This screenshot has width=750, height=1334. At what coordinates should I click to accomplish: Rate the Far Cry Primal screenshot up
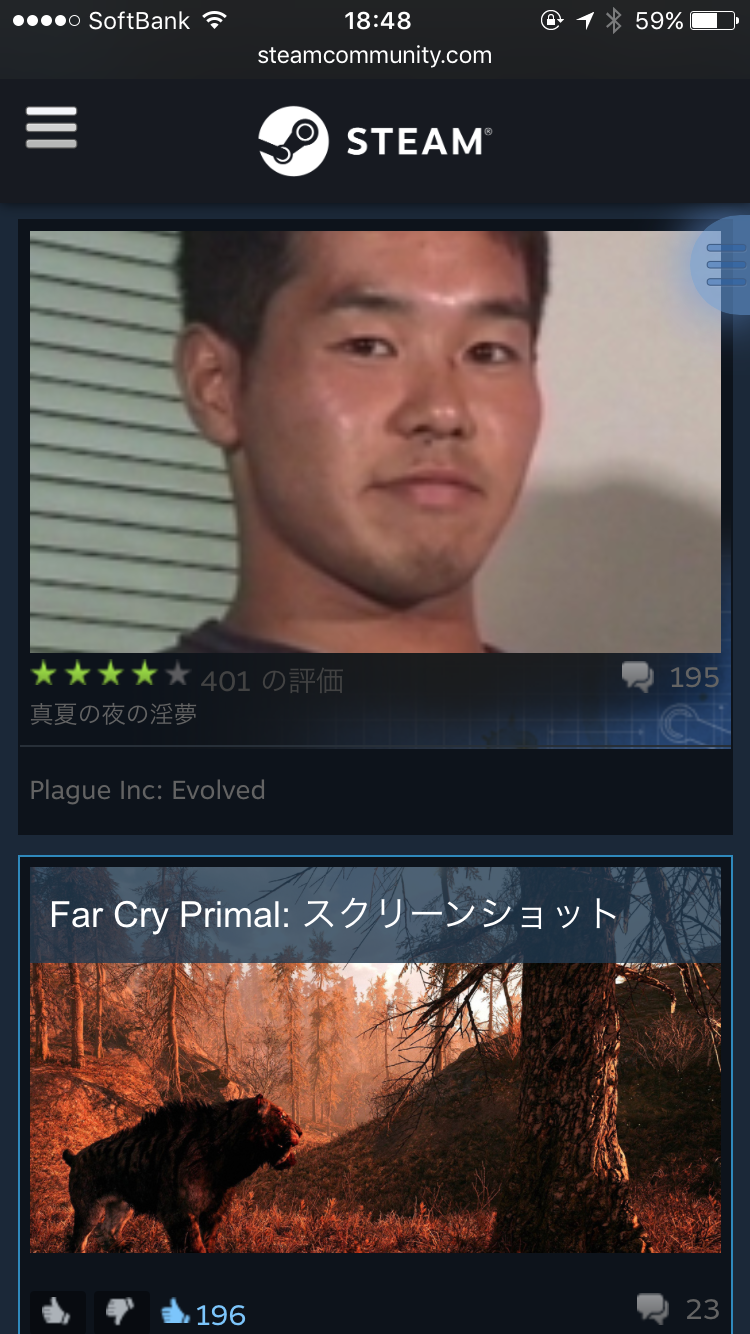58,1311
